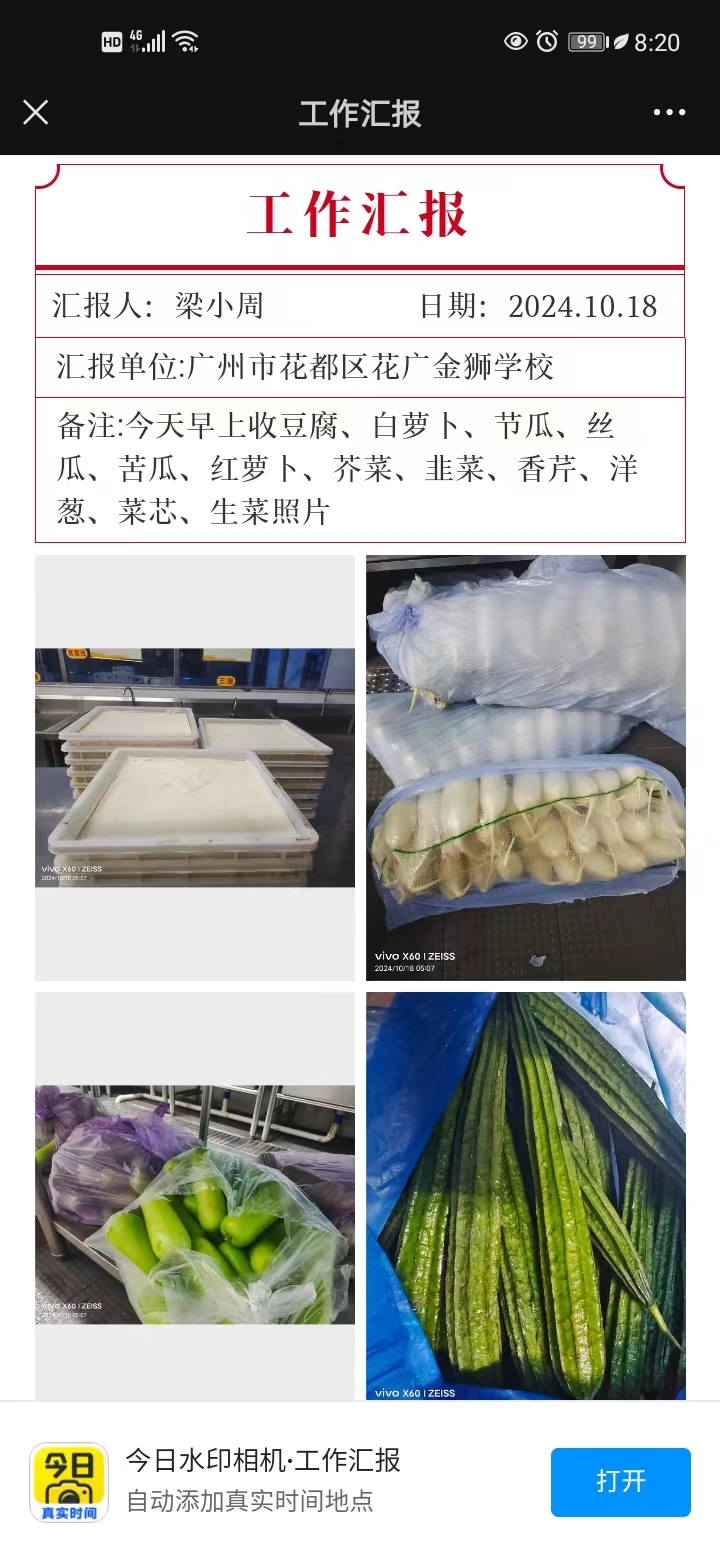Open the three-dot overflow menu
This screenshot has width=720, height=1560.
pyautogui.click(x=669, y=112)
